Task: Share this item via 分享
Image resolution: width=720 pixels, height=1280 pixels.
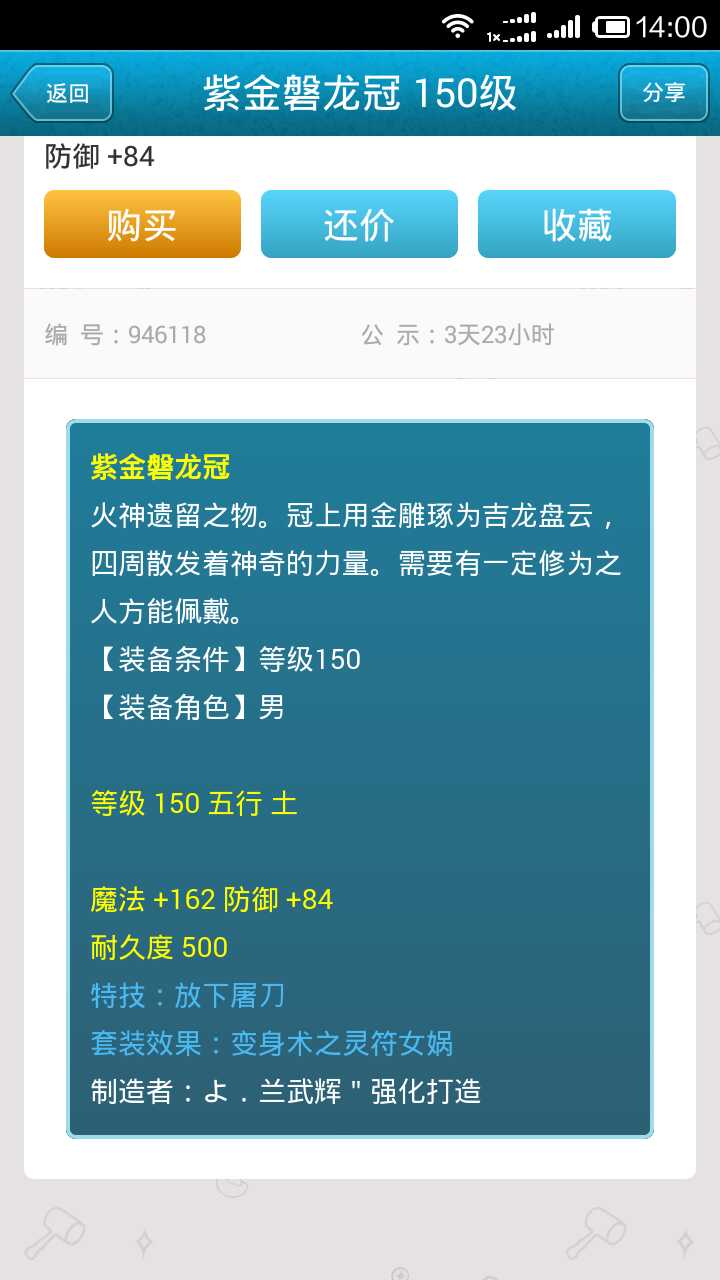Action: (663, 93)
